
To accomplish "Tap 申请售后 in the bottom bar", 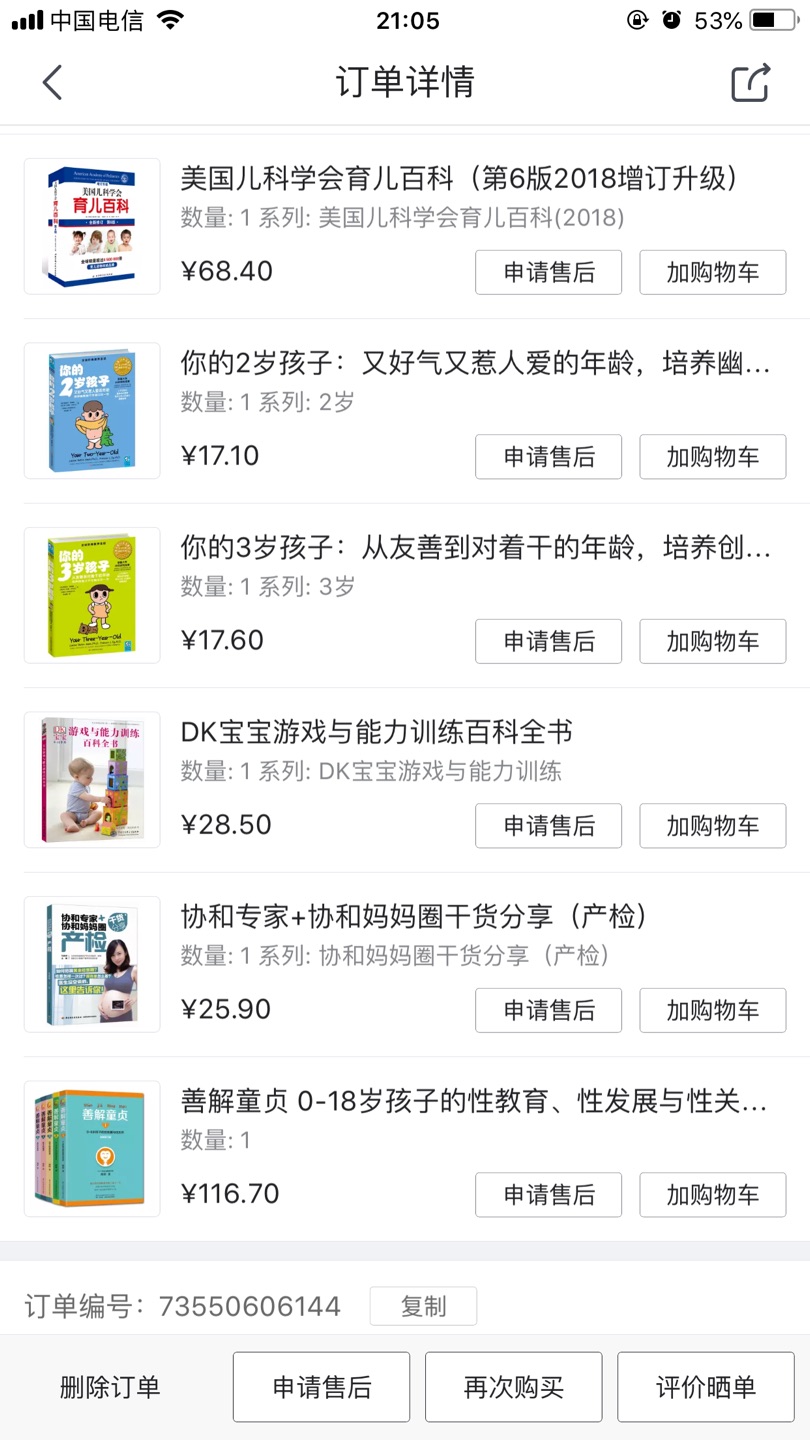I will point(321,1387).
